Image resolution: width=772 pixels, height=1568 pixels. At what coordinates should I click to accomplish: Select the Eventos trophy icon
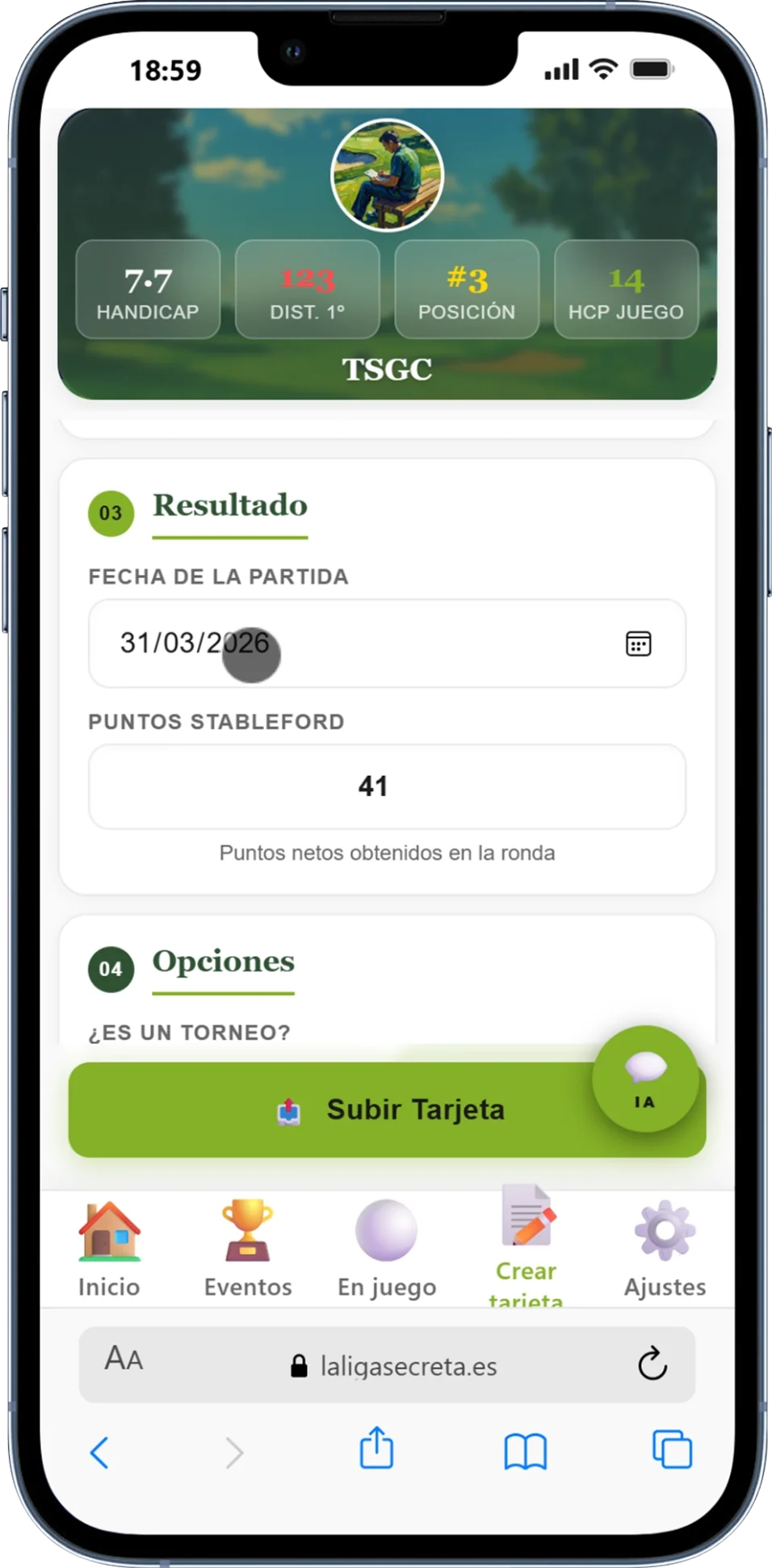point(248,1231)
